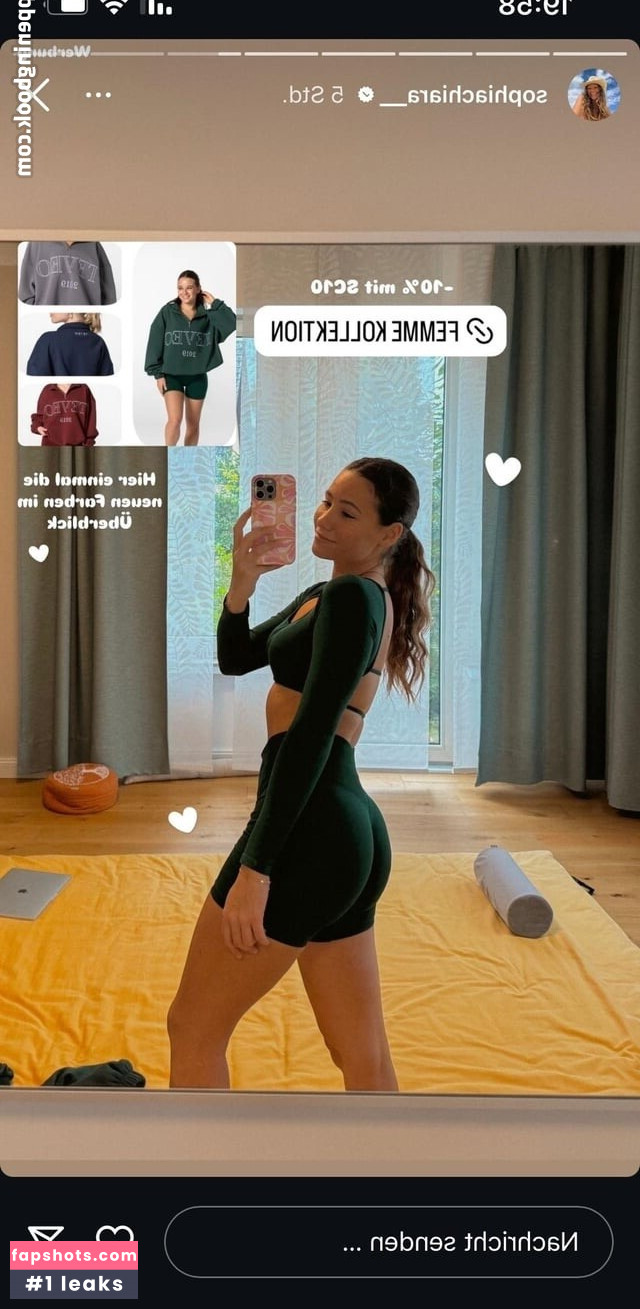Open the FEMME KOLLEKTION link sticker
640x1309 pixels.
[380, 331]
